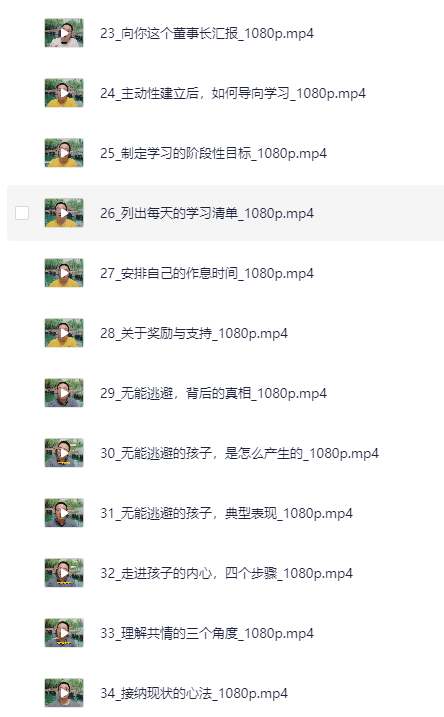
Task: Open file 24_主动性建立后，如何导向学习
Action: pos(233,93)
